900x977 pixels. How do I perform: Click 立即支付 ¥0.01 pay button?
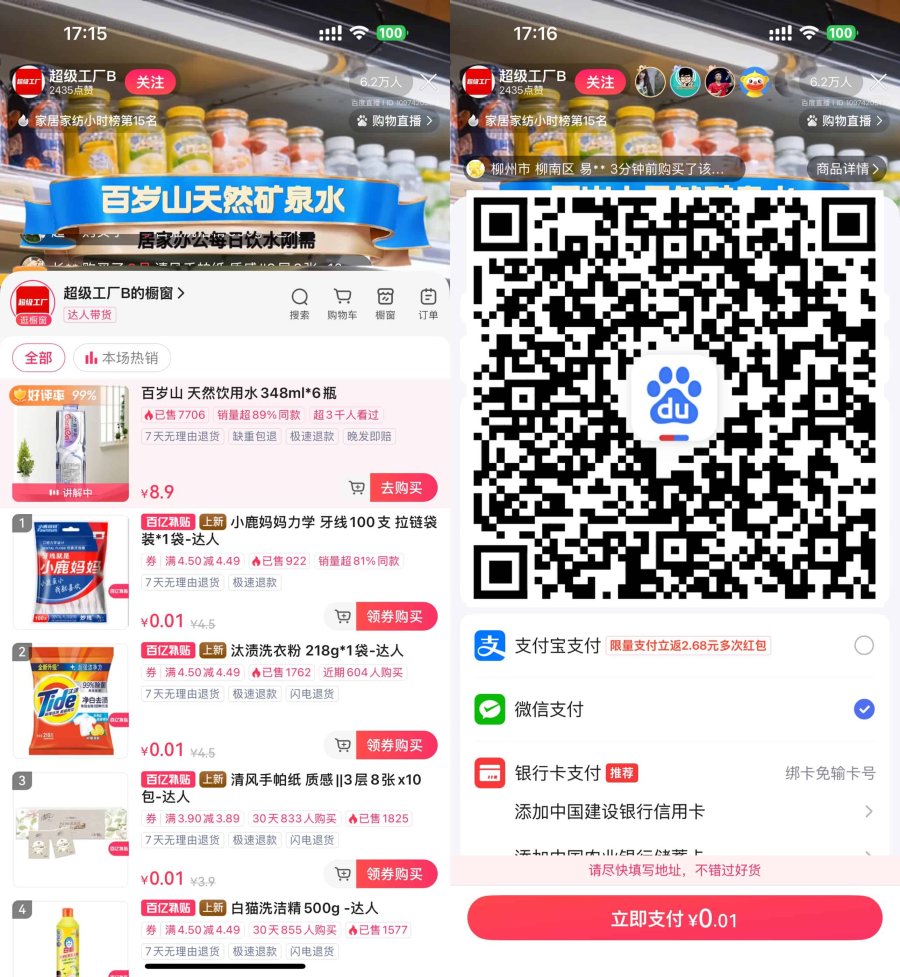click(x=675, y=918)
